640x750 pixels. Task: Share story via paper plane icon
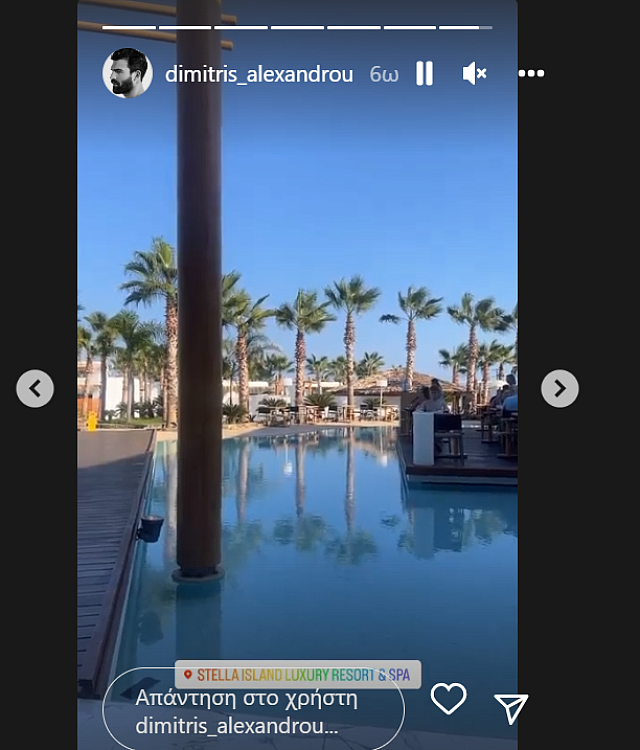tap(511, 708)
